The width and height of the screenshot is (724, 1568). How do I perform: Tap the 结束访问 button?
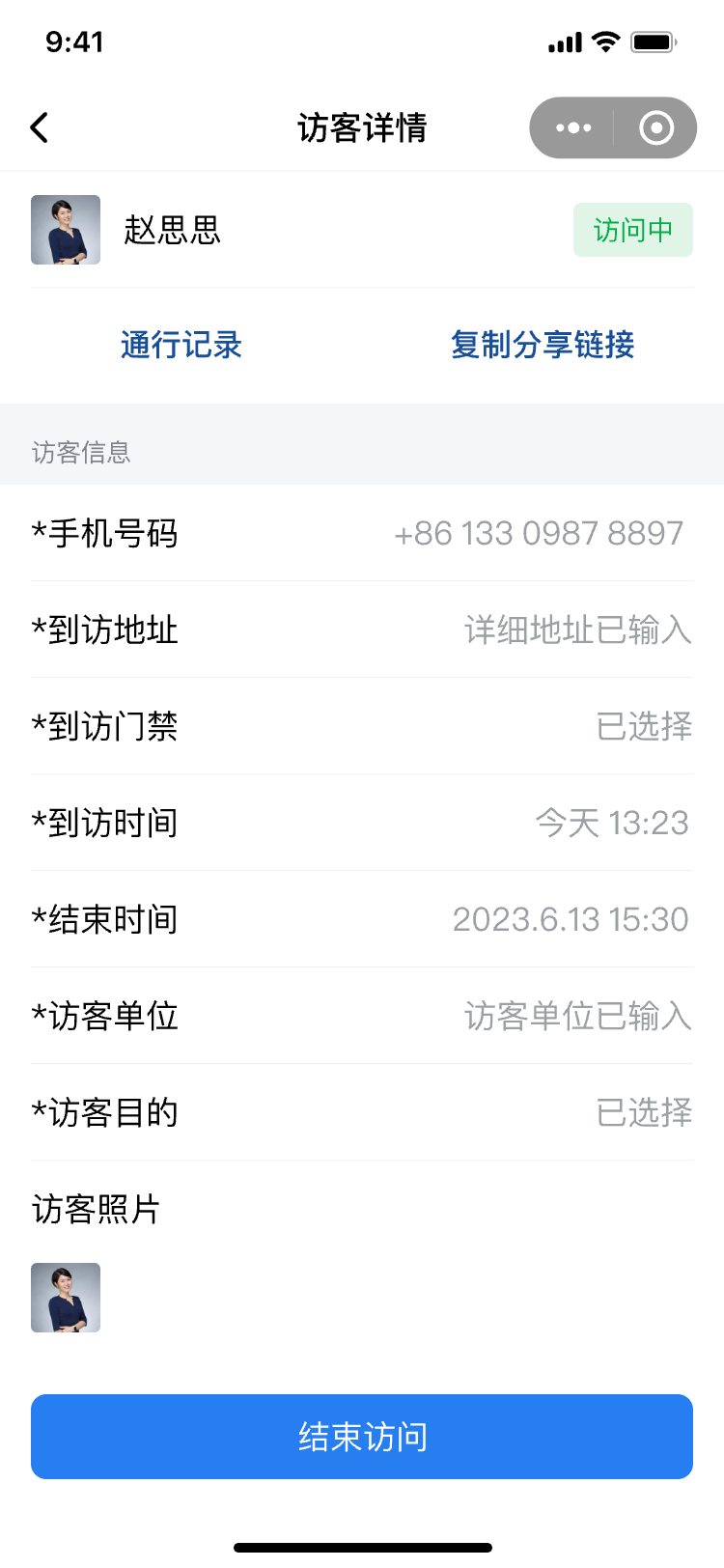(362, 1437)
